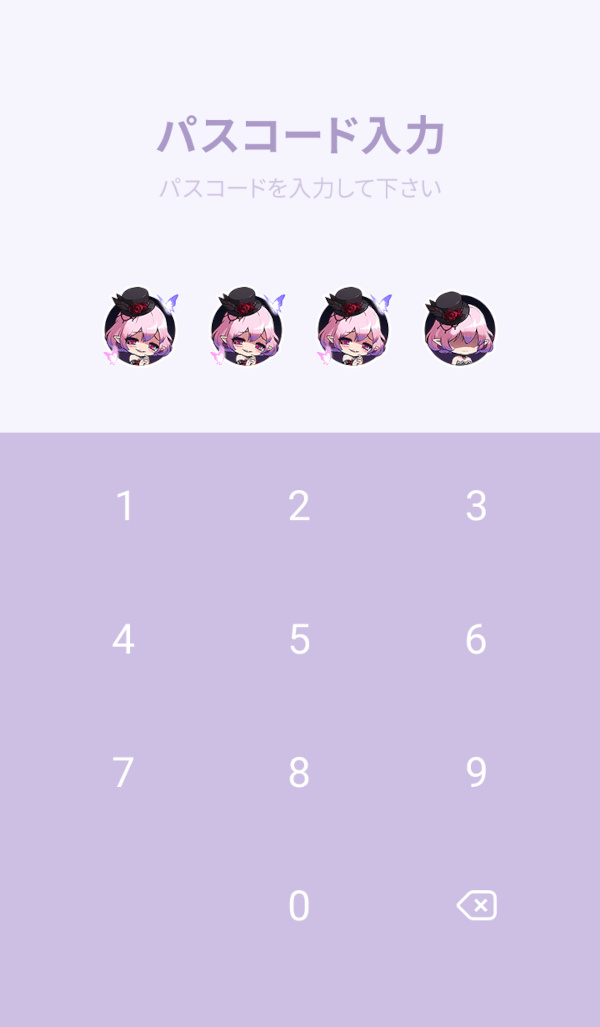Enter digit 5 on the keypad
600x1027 pixels.
299,639
